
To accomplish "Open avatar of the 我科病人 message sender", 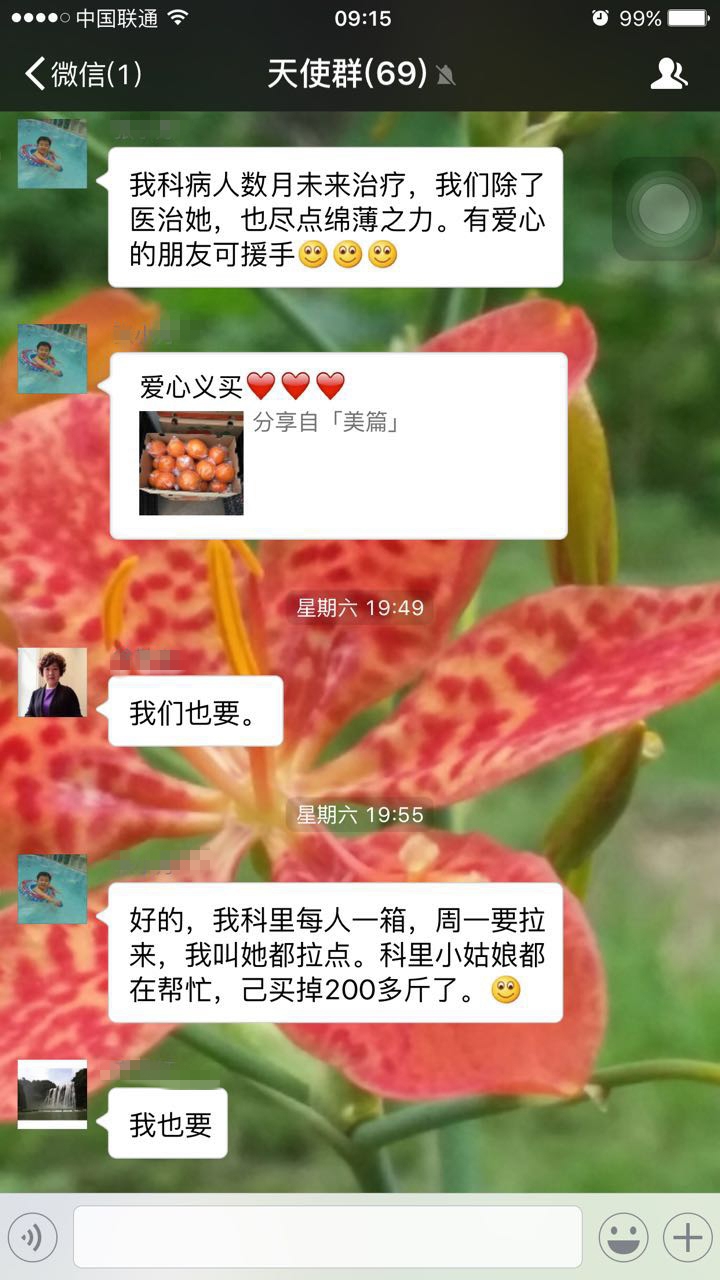I will [x=52, y=154].
